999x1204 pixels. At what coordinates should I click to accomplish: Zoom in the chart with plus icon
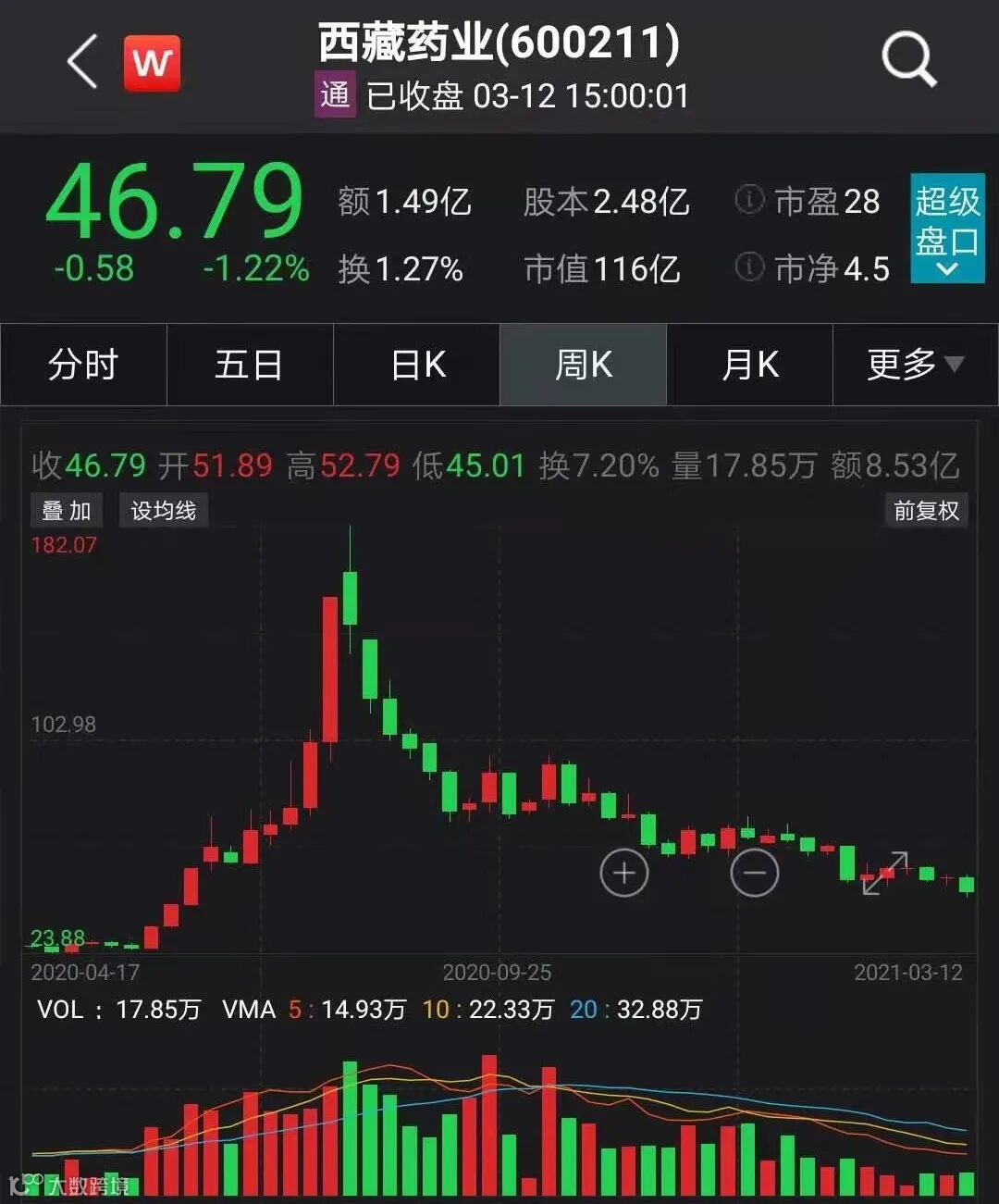pos(624,873)
